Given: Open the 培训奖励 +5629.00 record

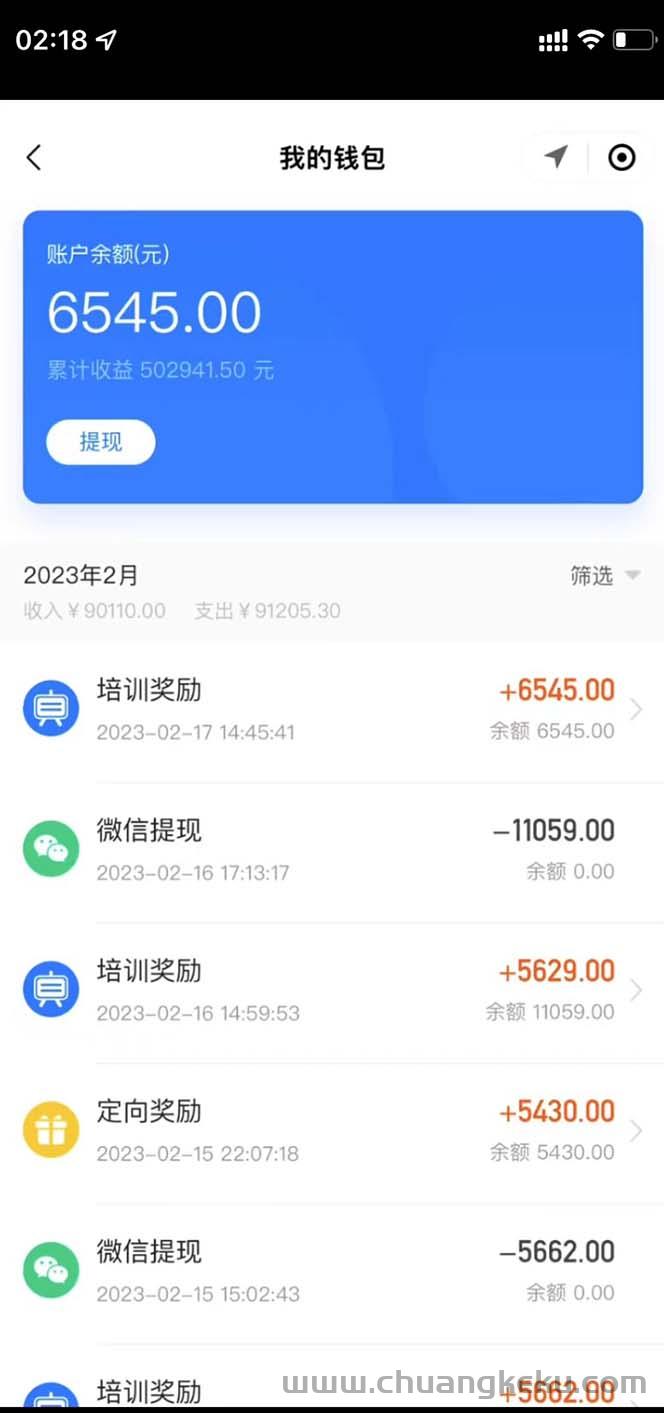Looking at the screenshot, I should [332, 992].
